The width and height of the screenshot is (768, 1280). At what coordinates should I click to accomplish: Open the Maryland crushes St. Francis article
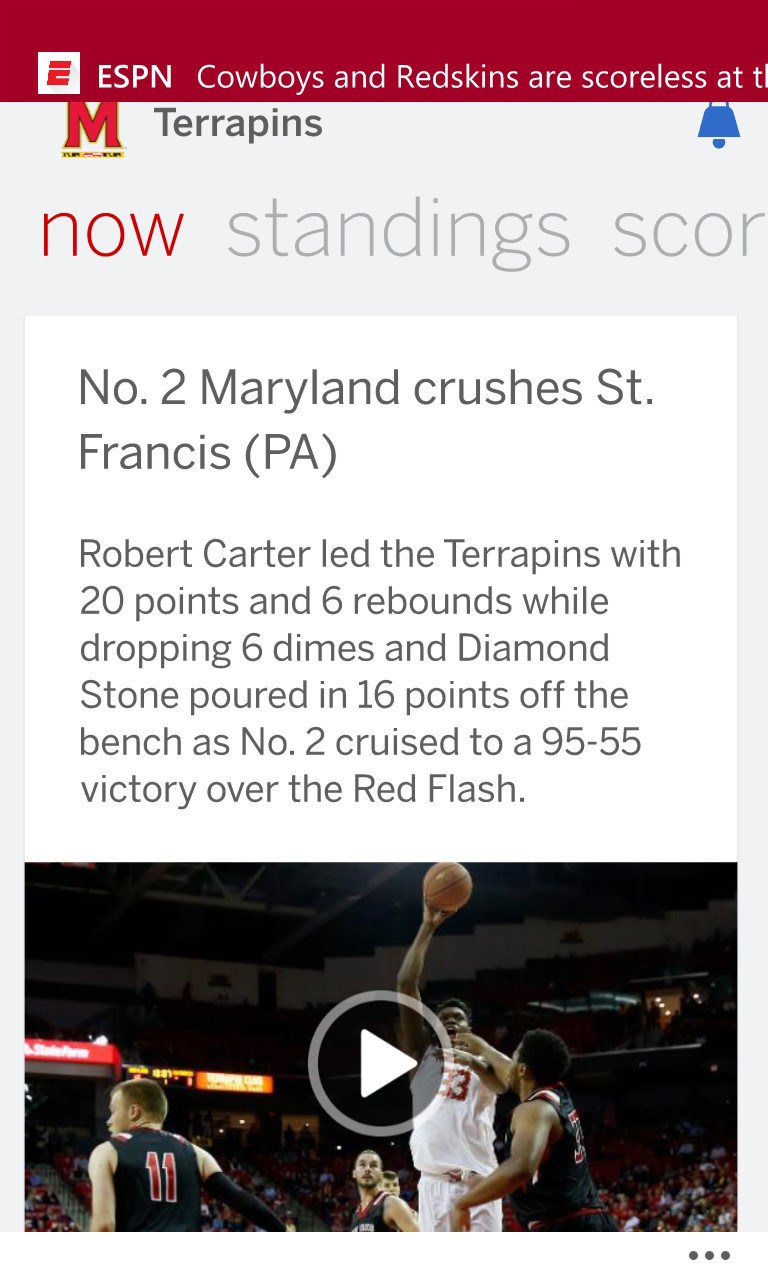366,420
